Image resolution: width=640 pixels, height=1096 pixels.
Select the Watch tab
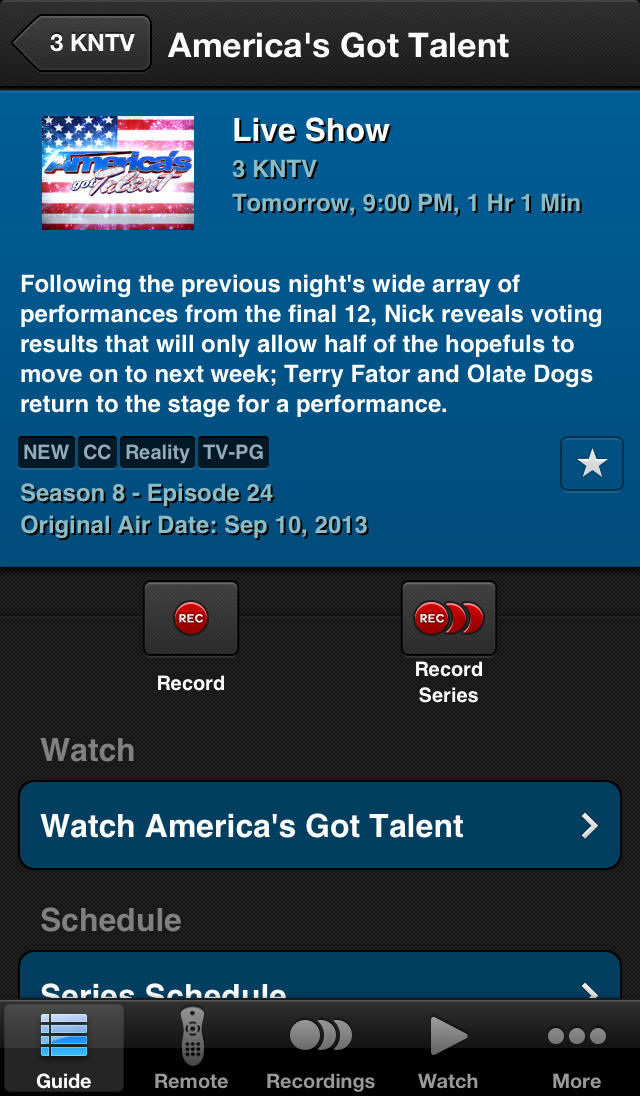coord(448,1050)
